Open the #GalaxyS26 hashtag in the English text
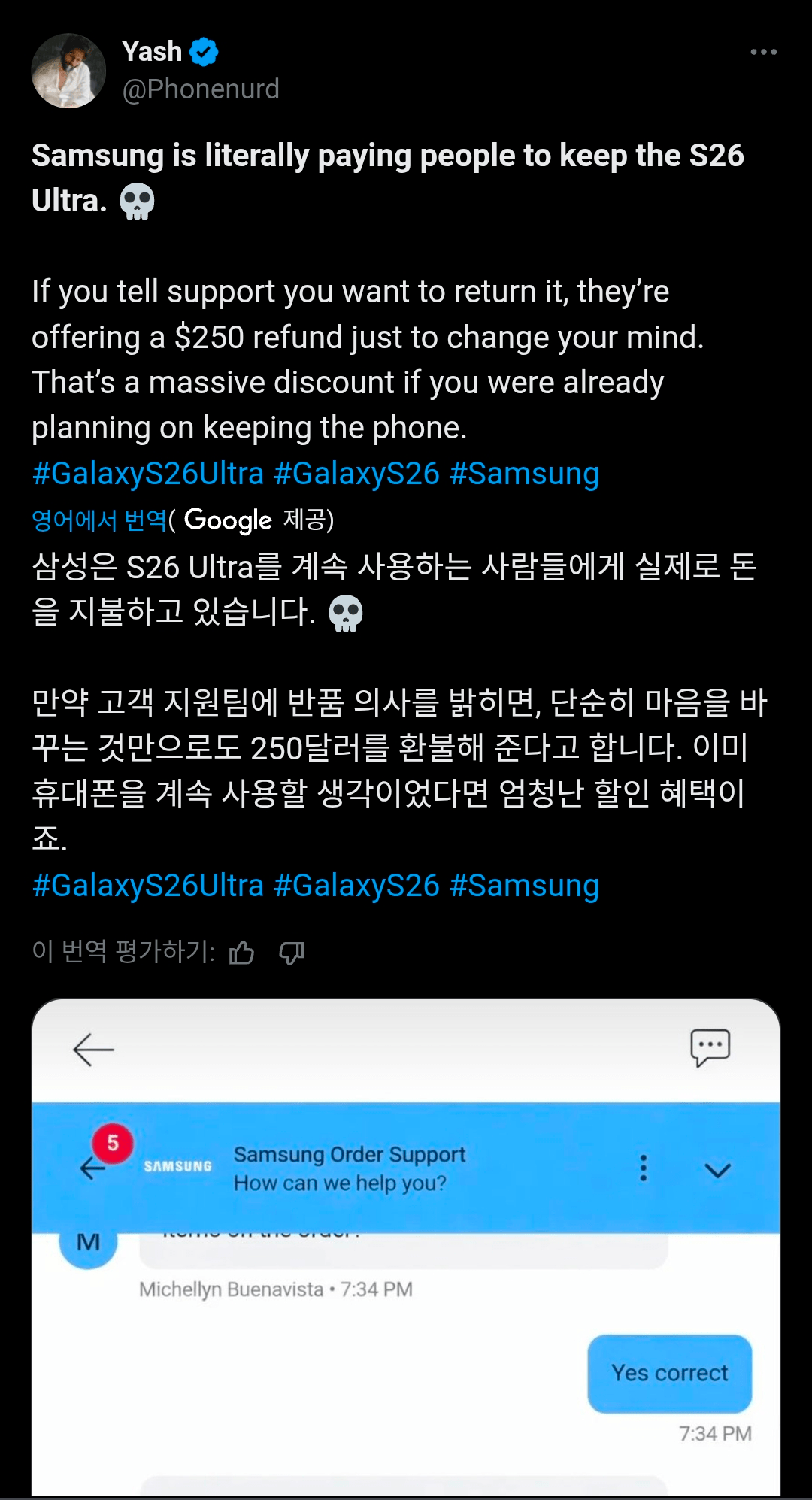The height and width of the screenshot is (1500, 812). pos(356,474)
